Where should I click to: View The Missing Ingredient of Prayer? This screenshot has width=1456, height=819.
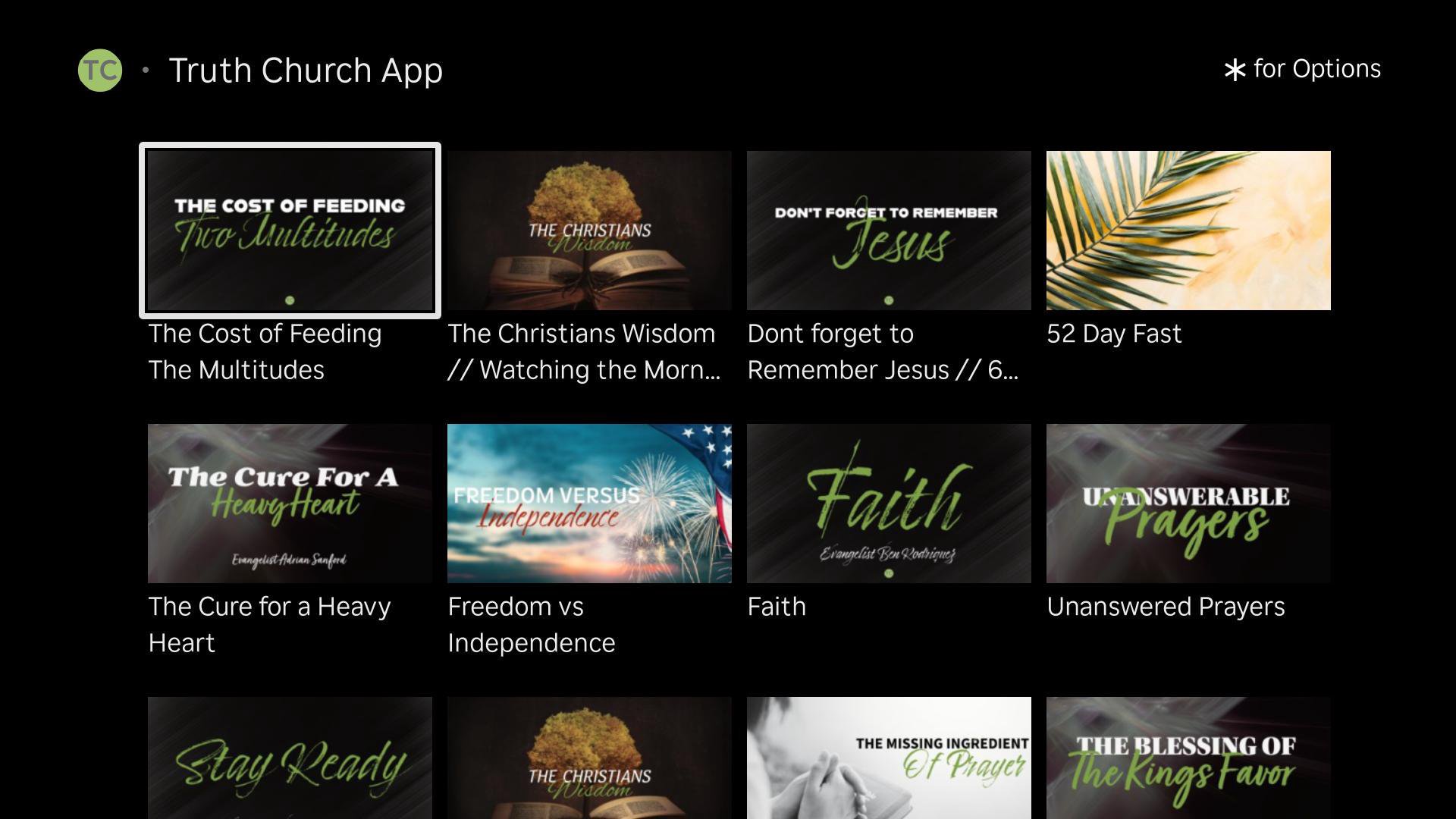(x=889, y=758)
